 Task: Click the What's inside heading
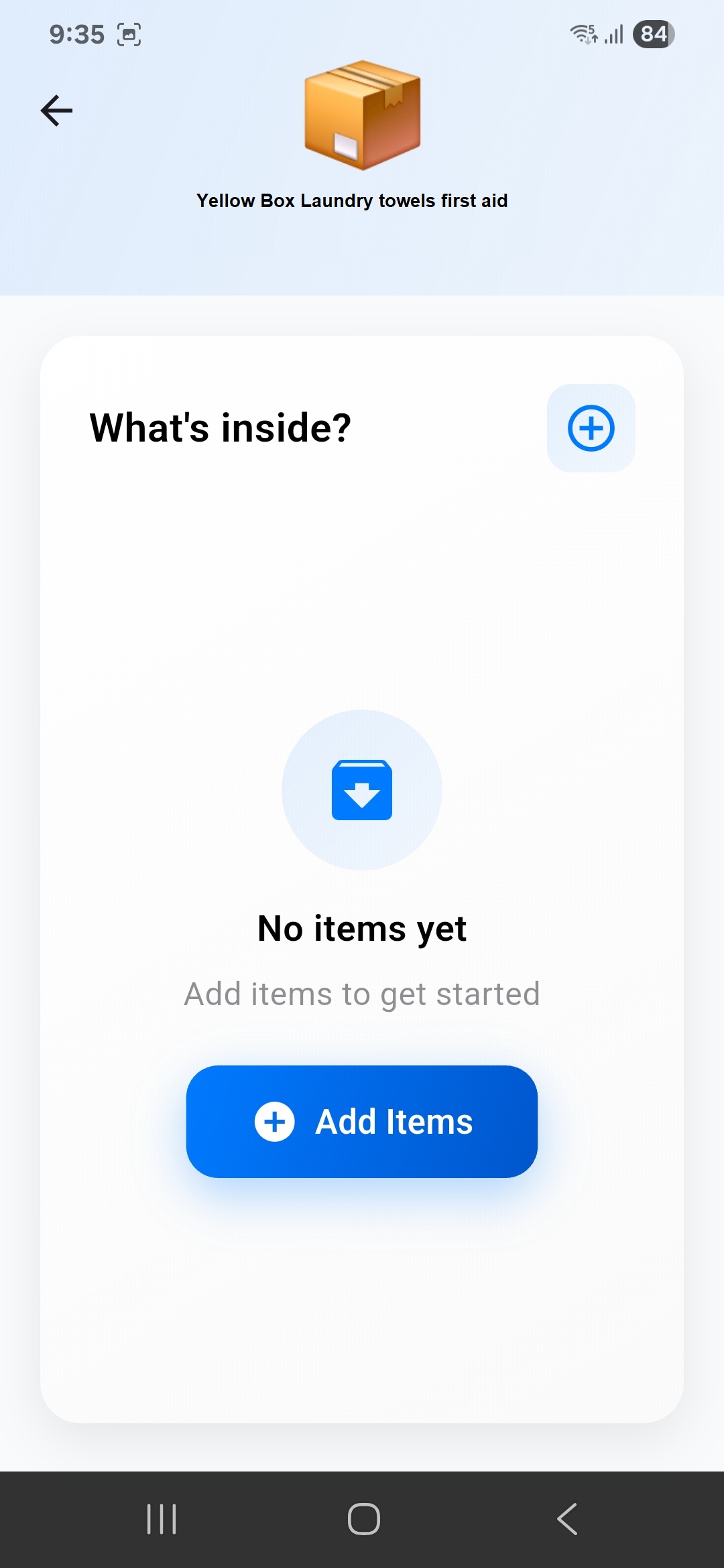pyautogui.click(x=221, y=429)
